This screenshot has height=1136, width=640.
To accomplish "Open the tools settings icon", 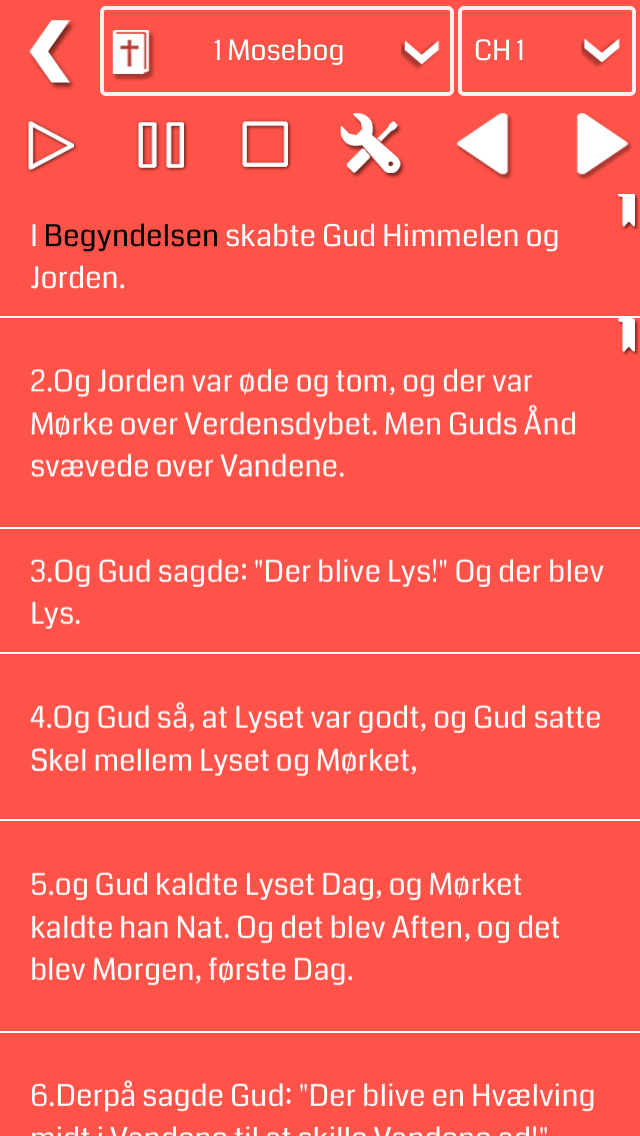I will pos(370,146).
